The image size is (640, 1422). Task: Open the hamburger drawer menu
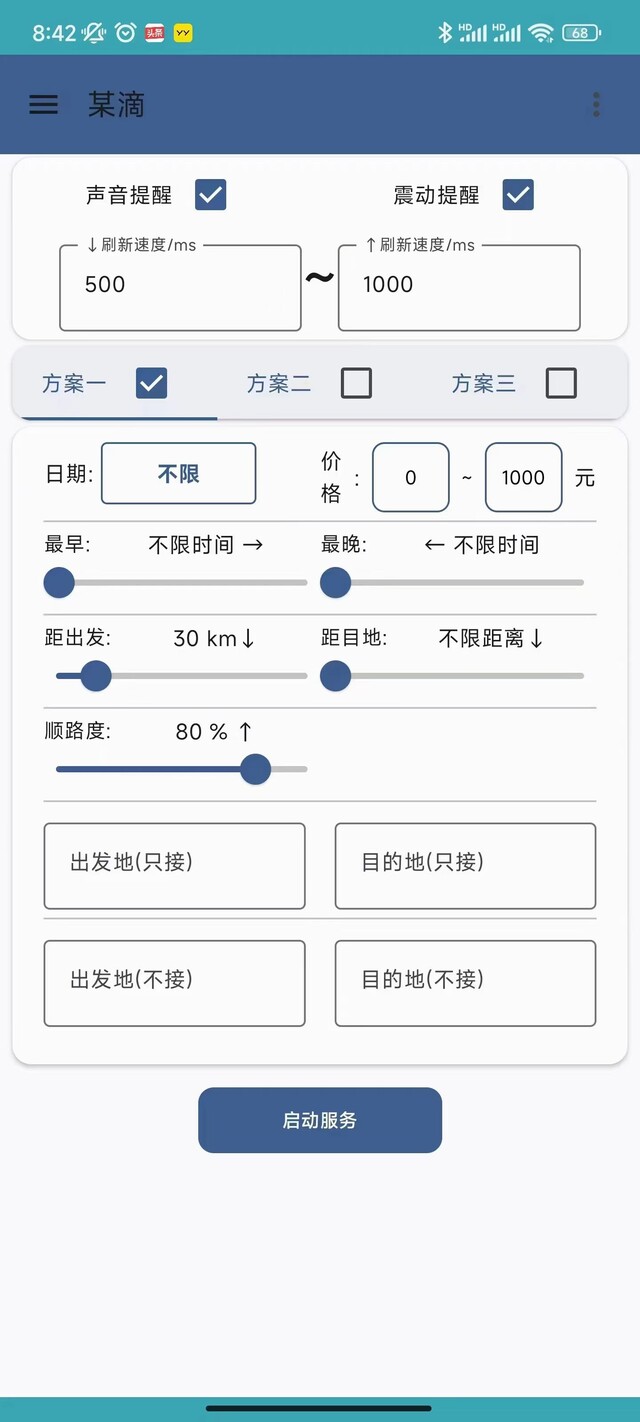tap(43, 105)
